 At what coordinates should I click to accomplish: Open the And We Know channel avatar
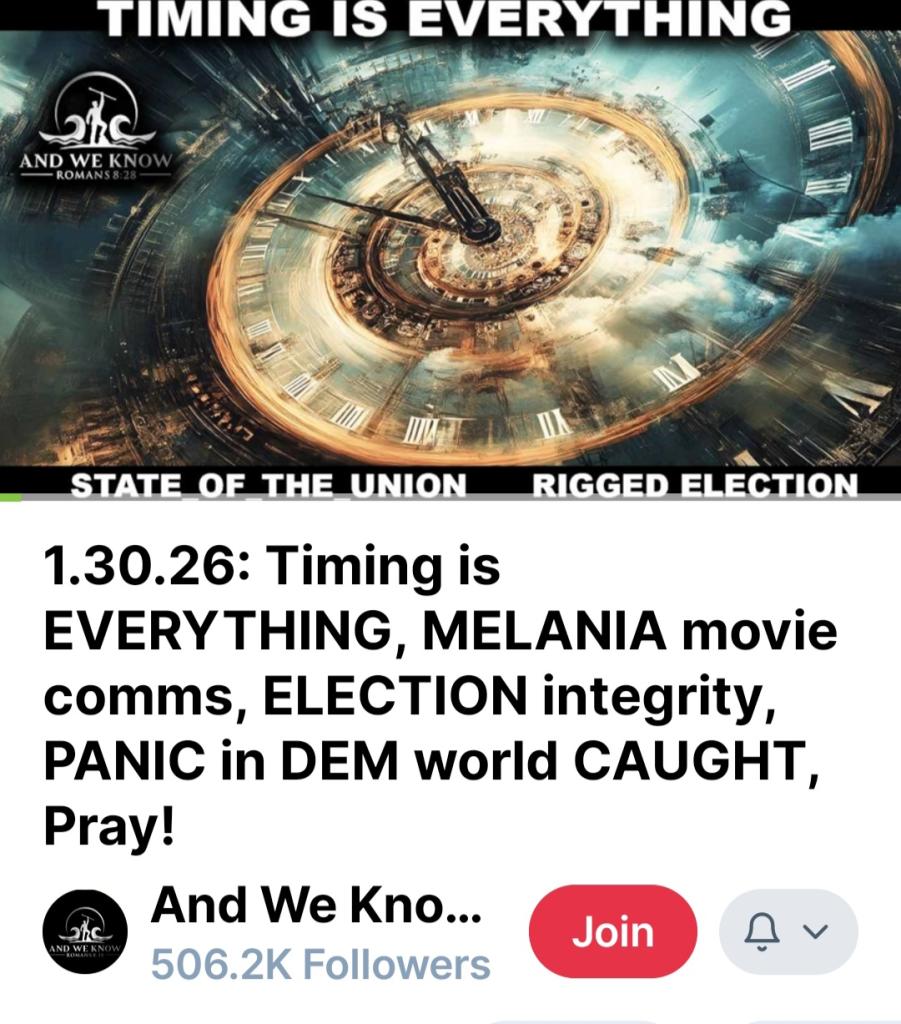coord(85,931)
